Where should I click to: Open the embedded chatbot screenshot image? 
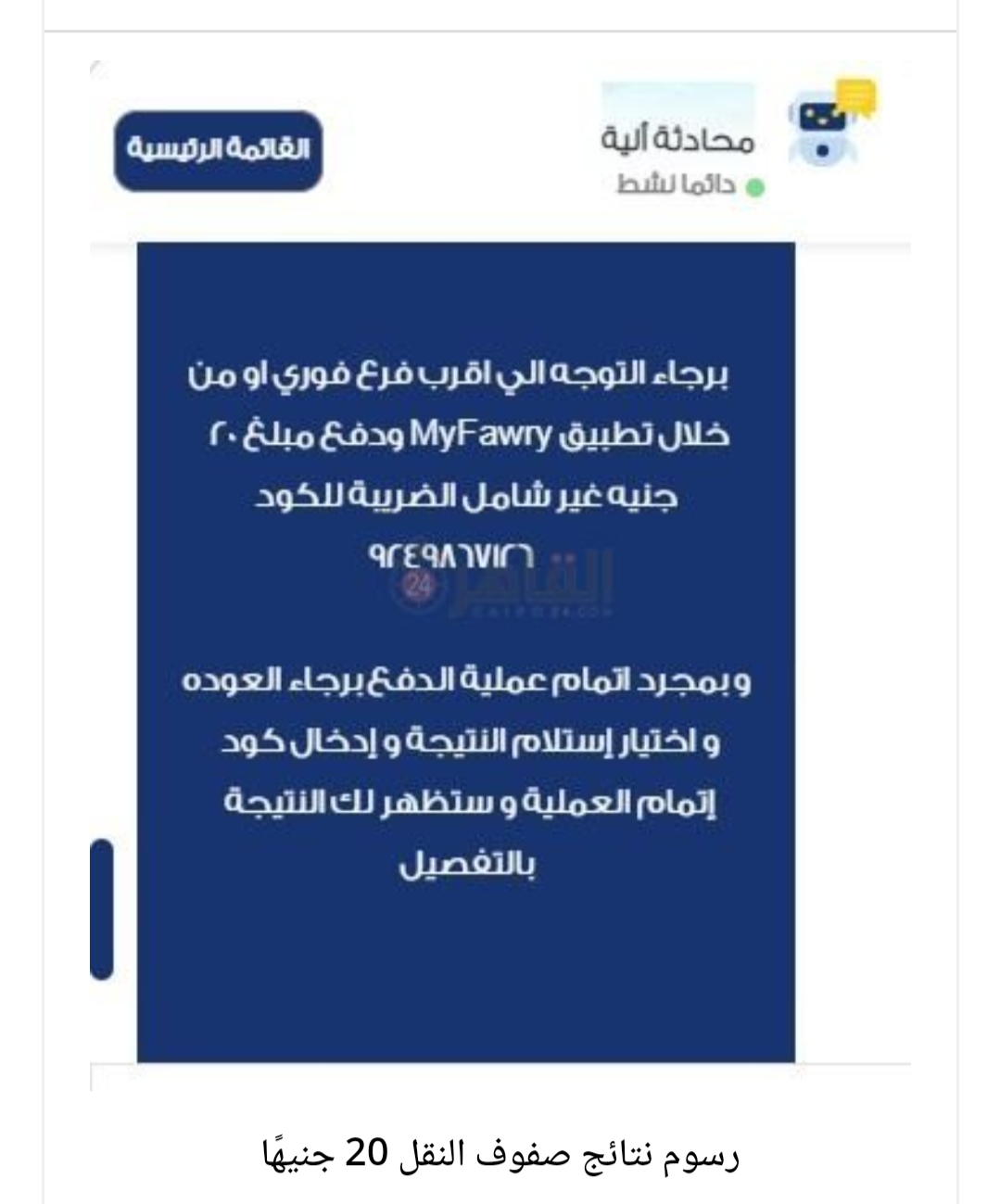point(500,575)
